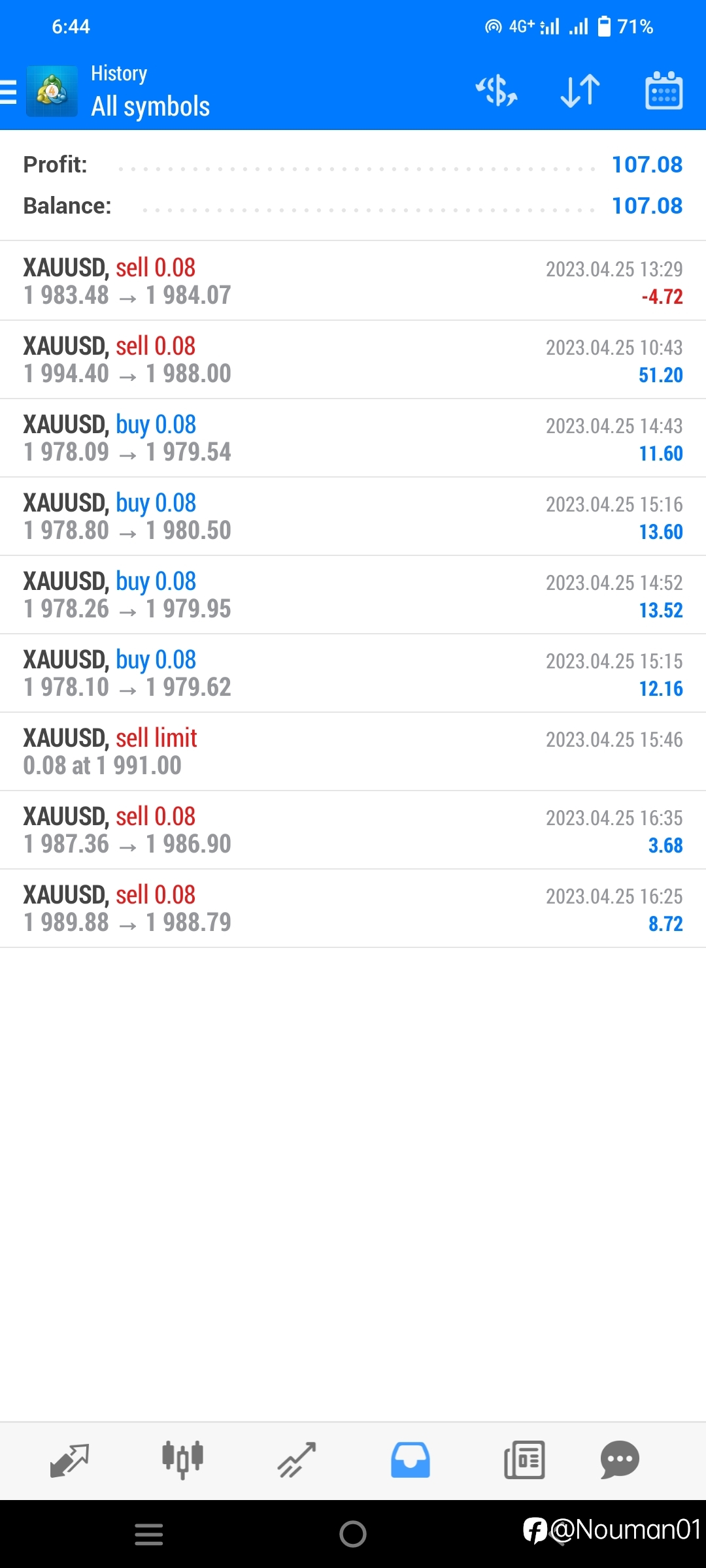Open the sell trade with 8.72 profit
This screenshot has width=706, height=1568.
click(353, 908)
